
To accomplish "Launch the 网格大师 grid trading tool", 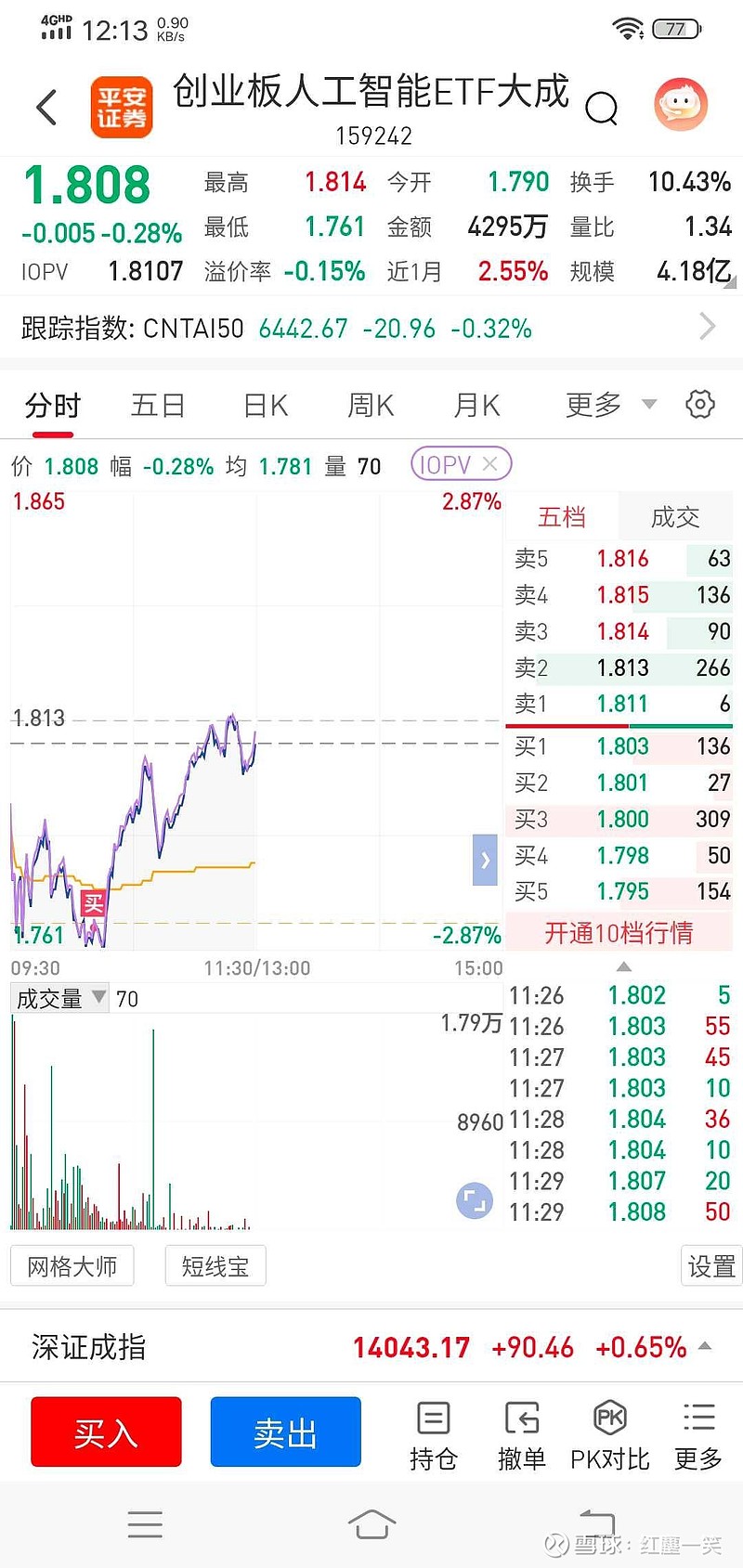I will point(72,1265).
